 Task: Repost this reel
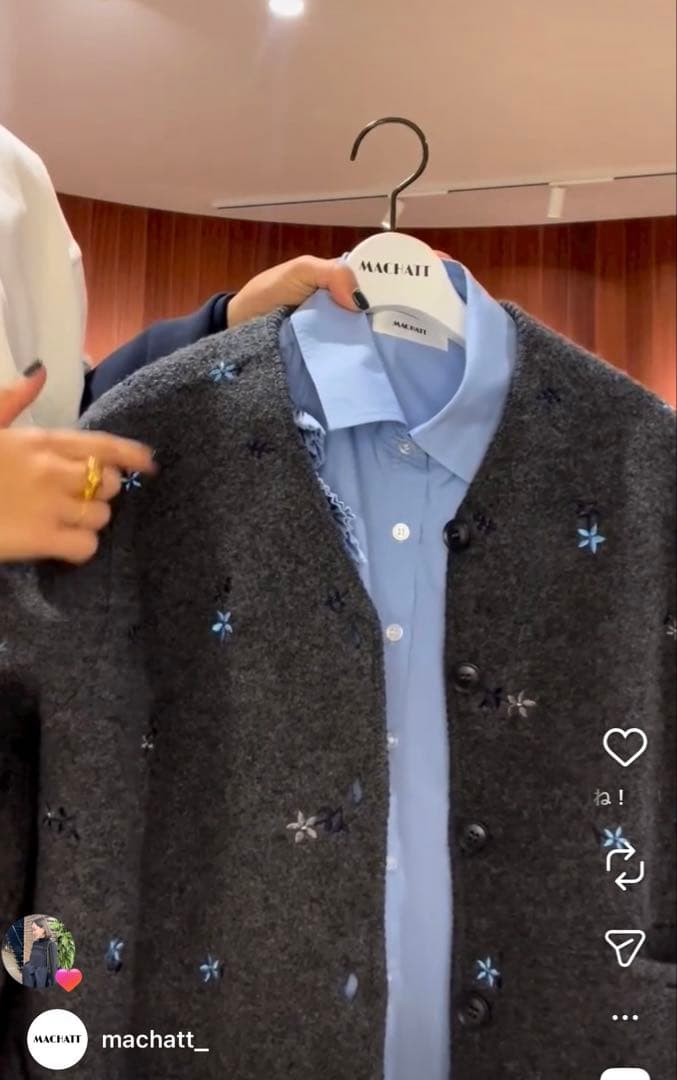coord(625,865)
